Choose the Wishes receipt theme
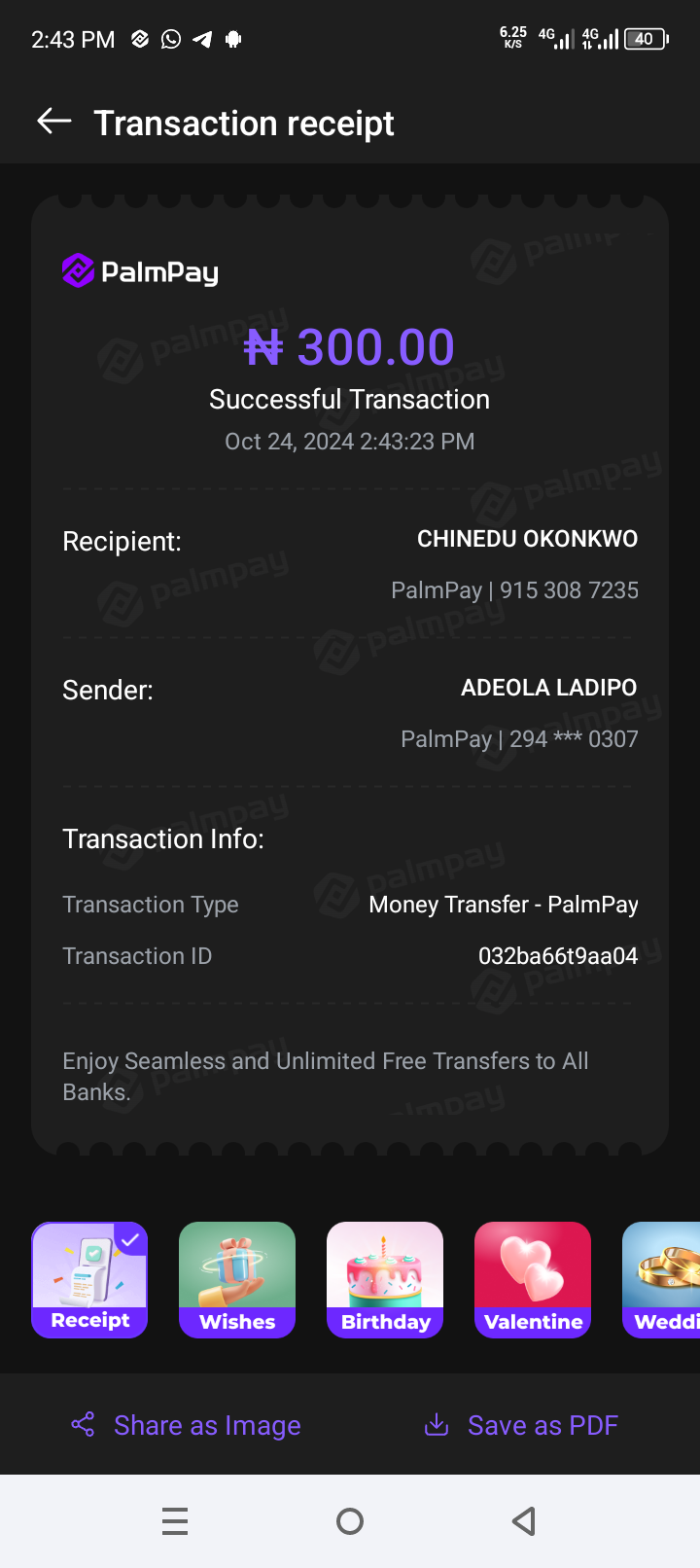Image resolution: width=700 pixels, height=1568 pixels. (237, 1279)
